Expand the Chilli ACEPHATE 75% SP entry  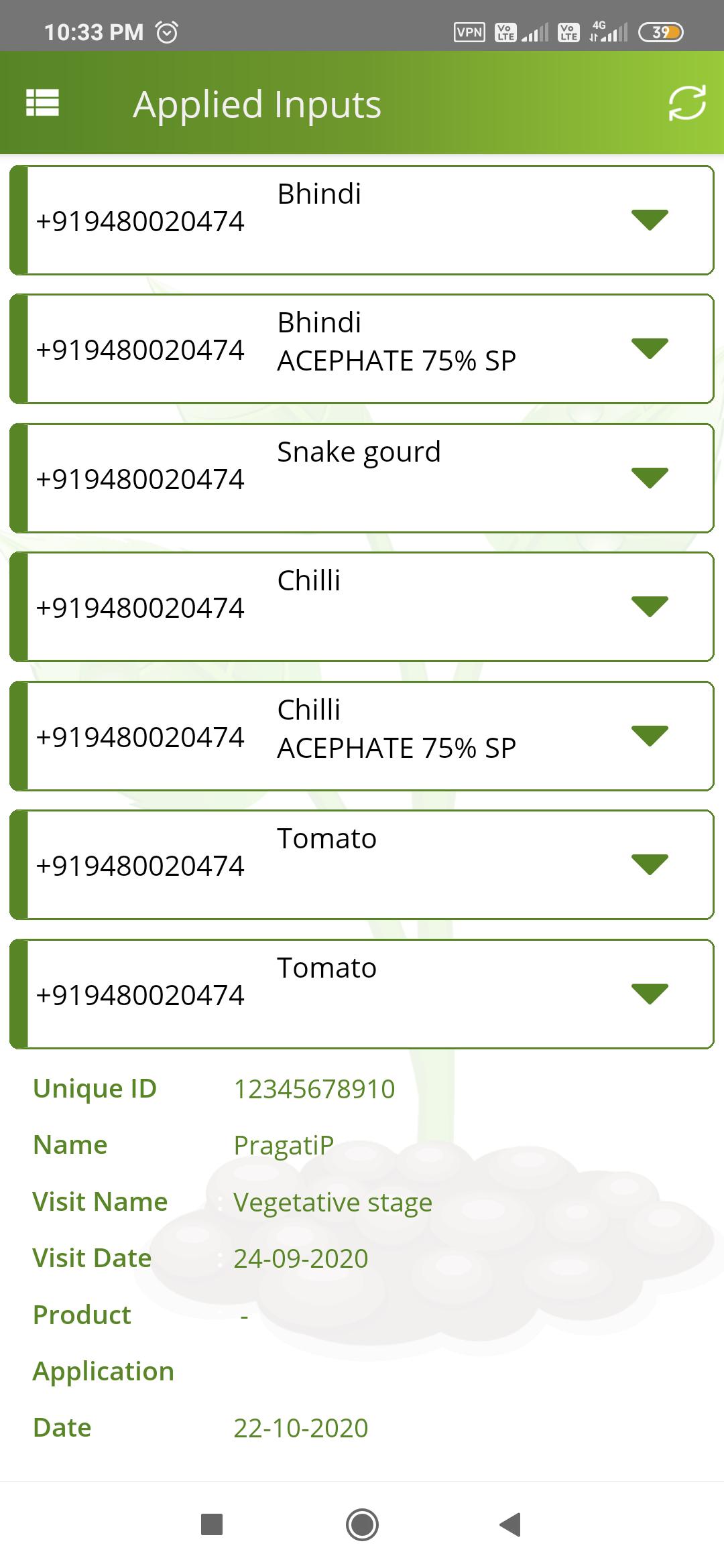(362, 736)
